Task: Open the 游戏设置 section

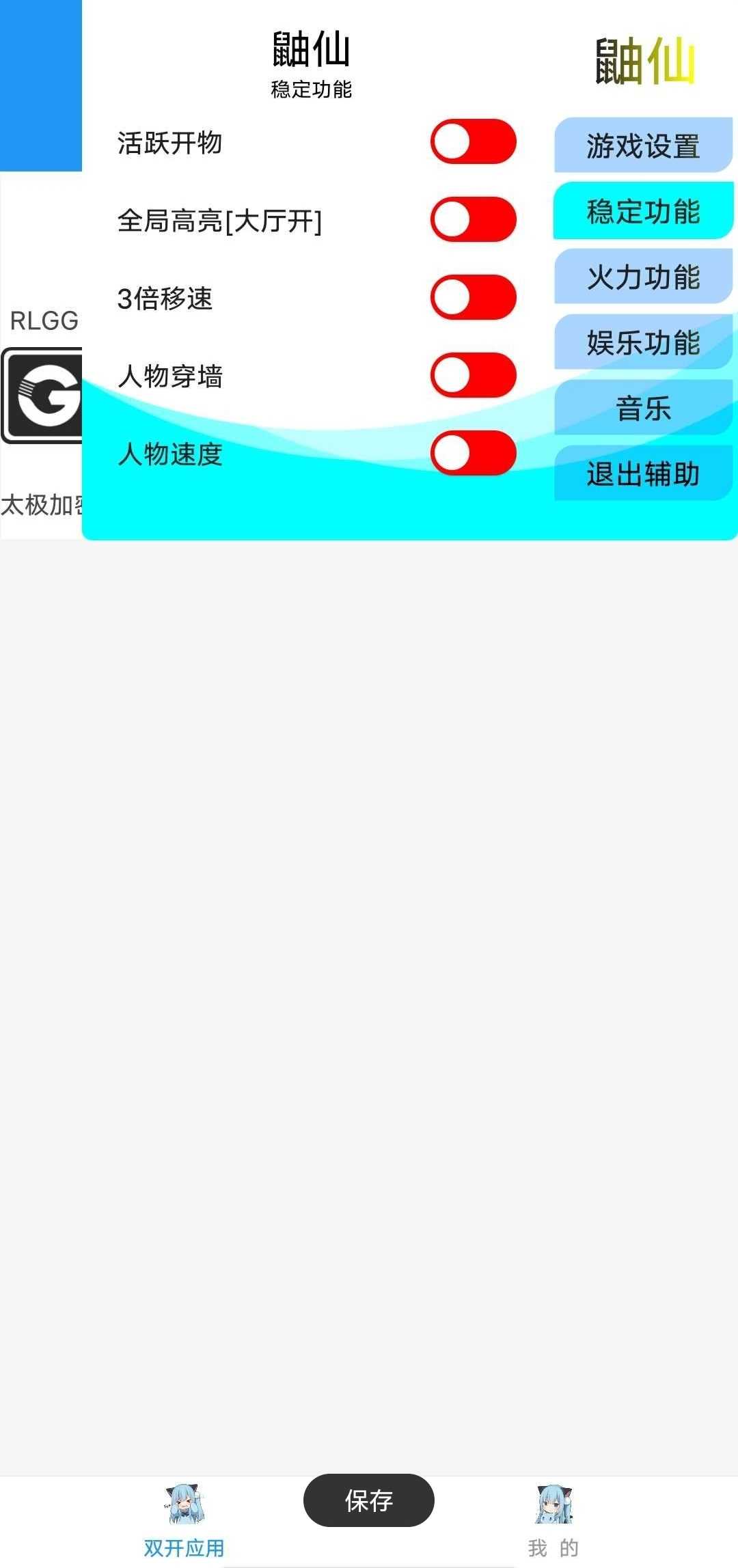Action: pos(643,146)
